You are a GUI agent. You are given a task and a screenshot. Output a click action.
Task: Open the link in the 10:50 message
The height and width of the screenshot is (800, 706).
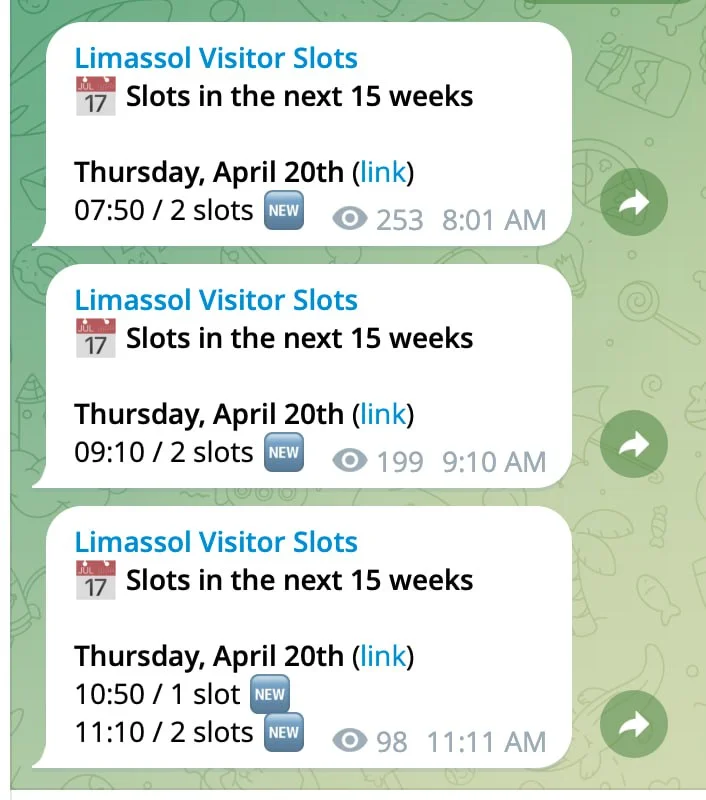[x=384, y=656]
